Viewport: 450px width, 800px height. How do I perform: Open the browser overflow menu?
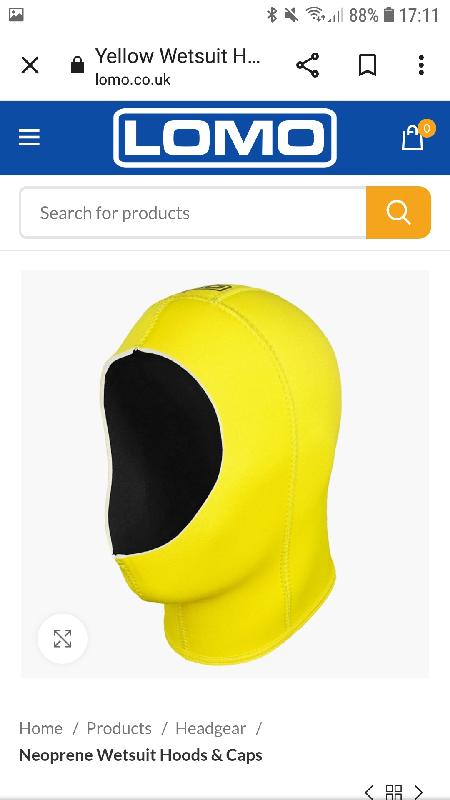(x=421, y=65)
